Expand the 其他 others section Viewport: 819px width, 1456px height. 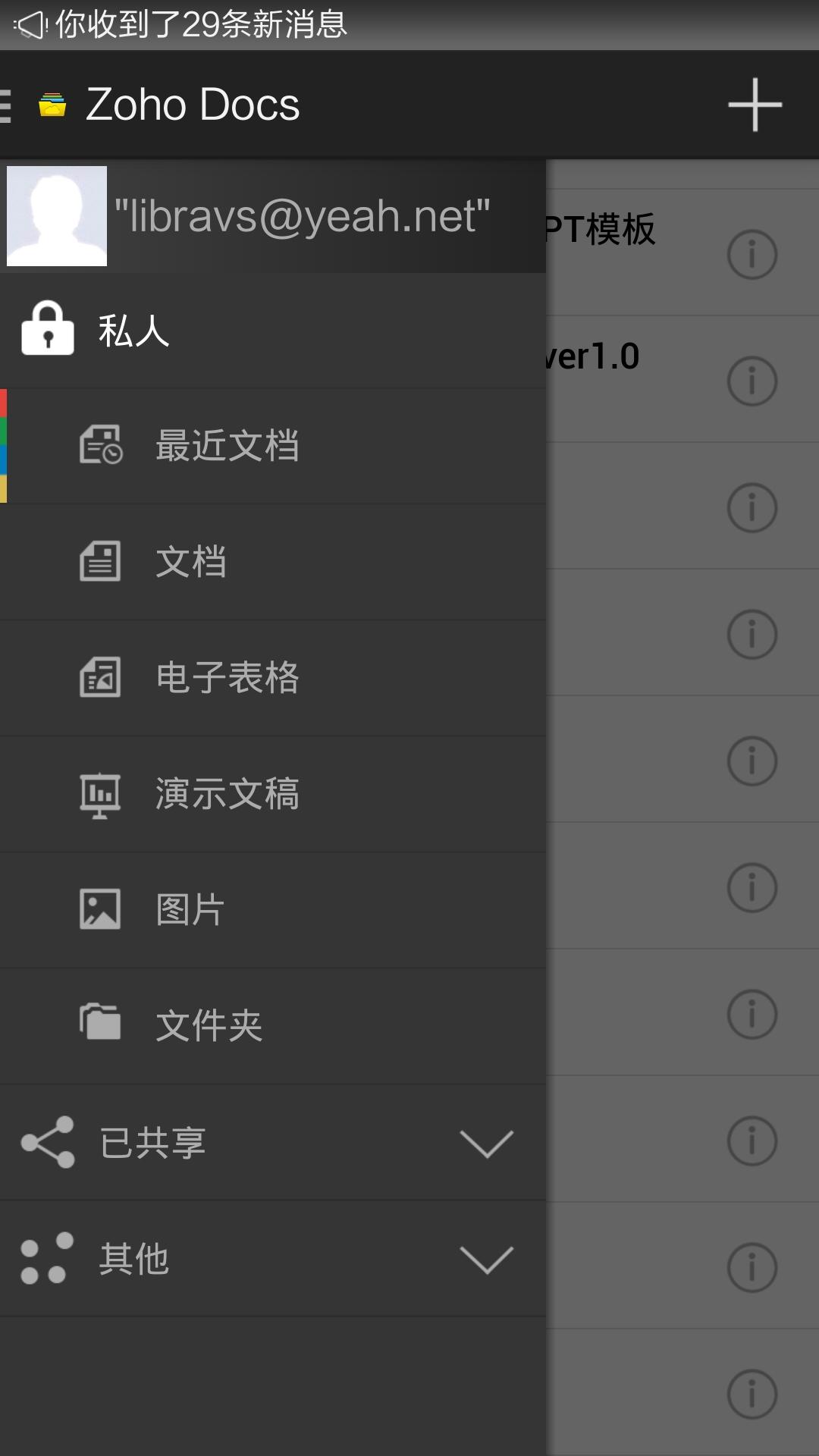click(273, 1259)
